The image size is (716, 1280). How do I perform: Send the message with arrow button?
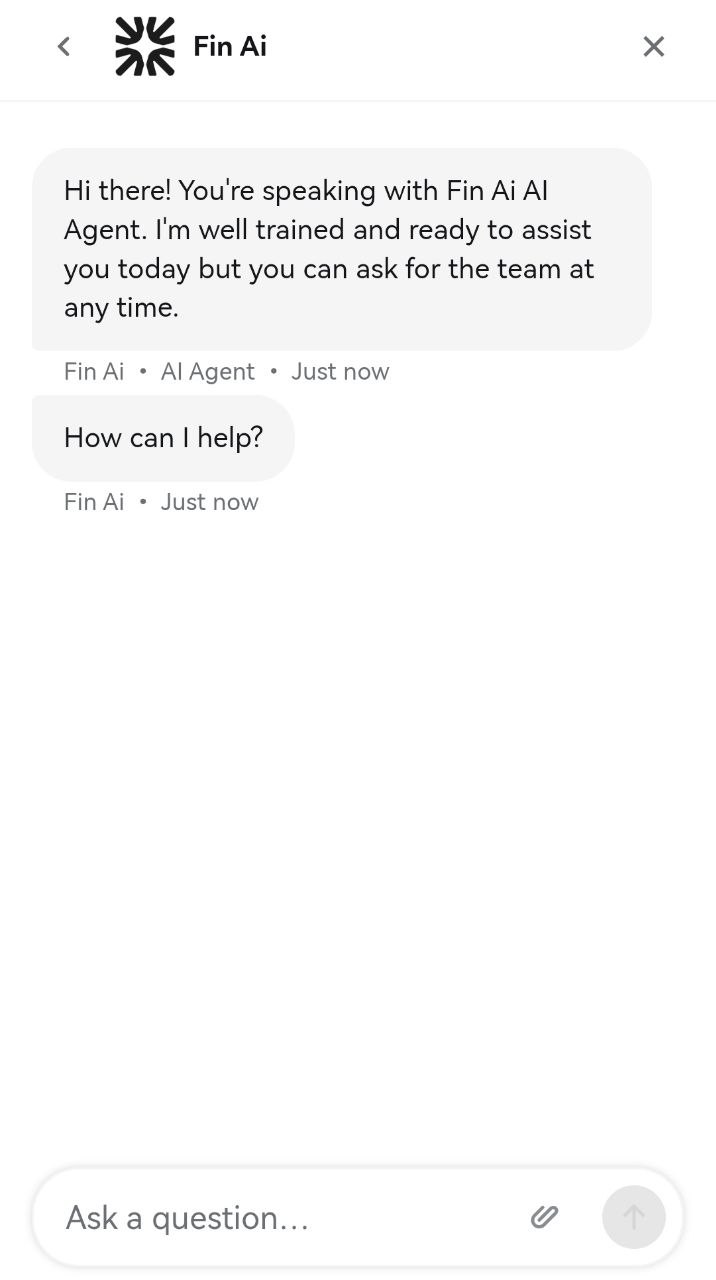click(634, 1217)
